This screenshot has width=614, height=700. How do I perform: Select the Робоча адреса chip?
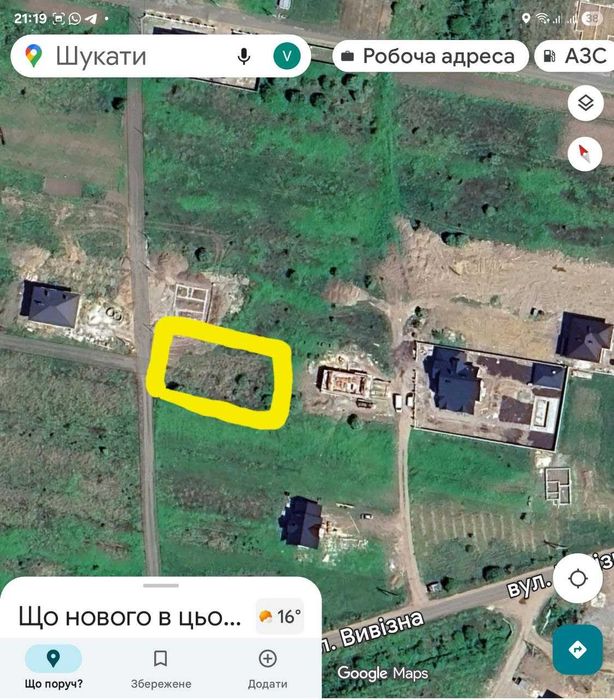(428, 56)
